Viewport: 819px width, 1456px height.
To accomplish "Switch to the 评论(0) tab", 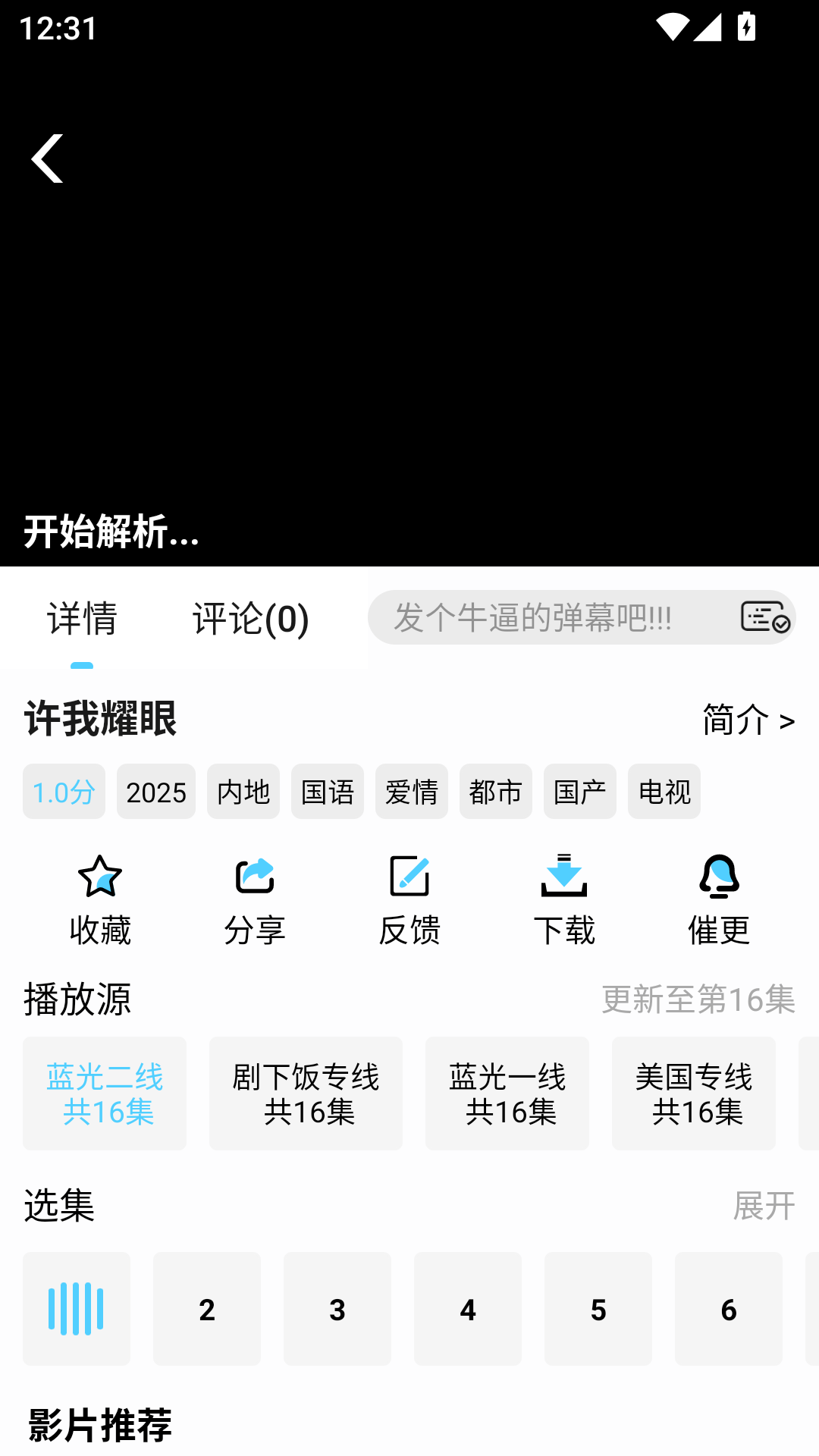I will 250,618.
